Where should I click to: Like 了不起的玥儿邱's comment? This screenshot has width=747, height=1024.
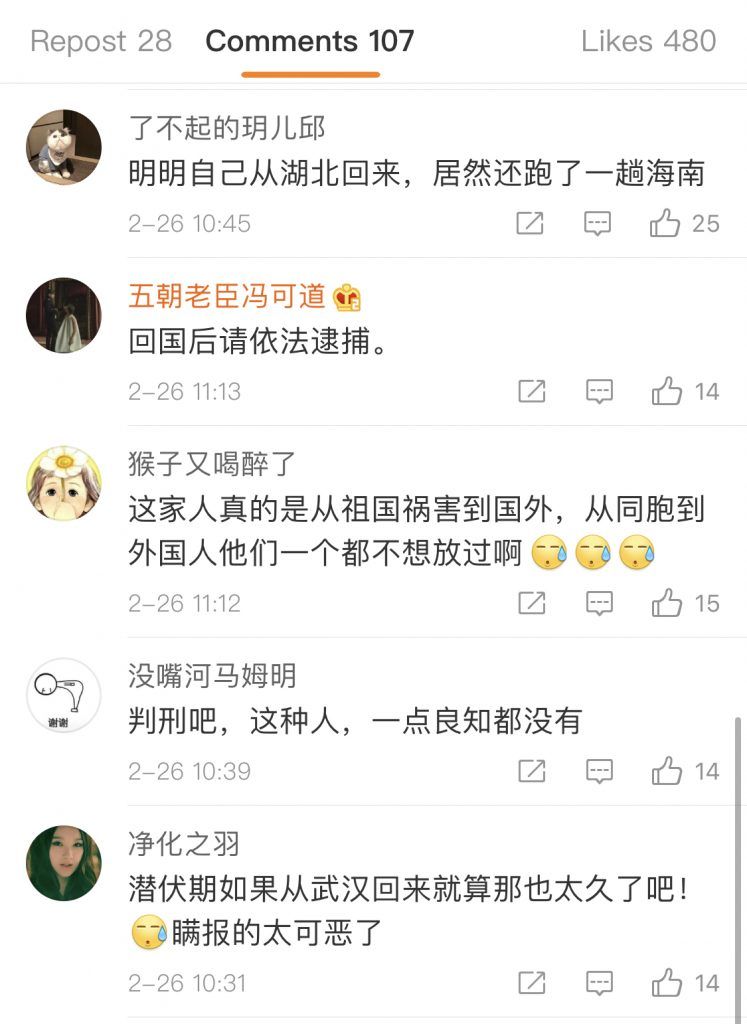666,223
